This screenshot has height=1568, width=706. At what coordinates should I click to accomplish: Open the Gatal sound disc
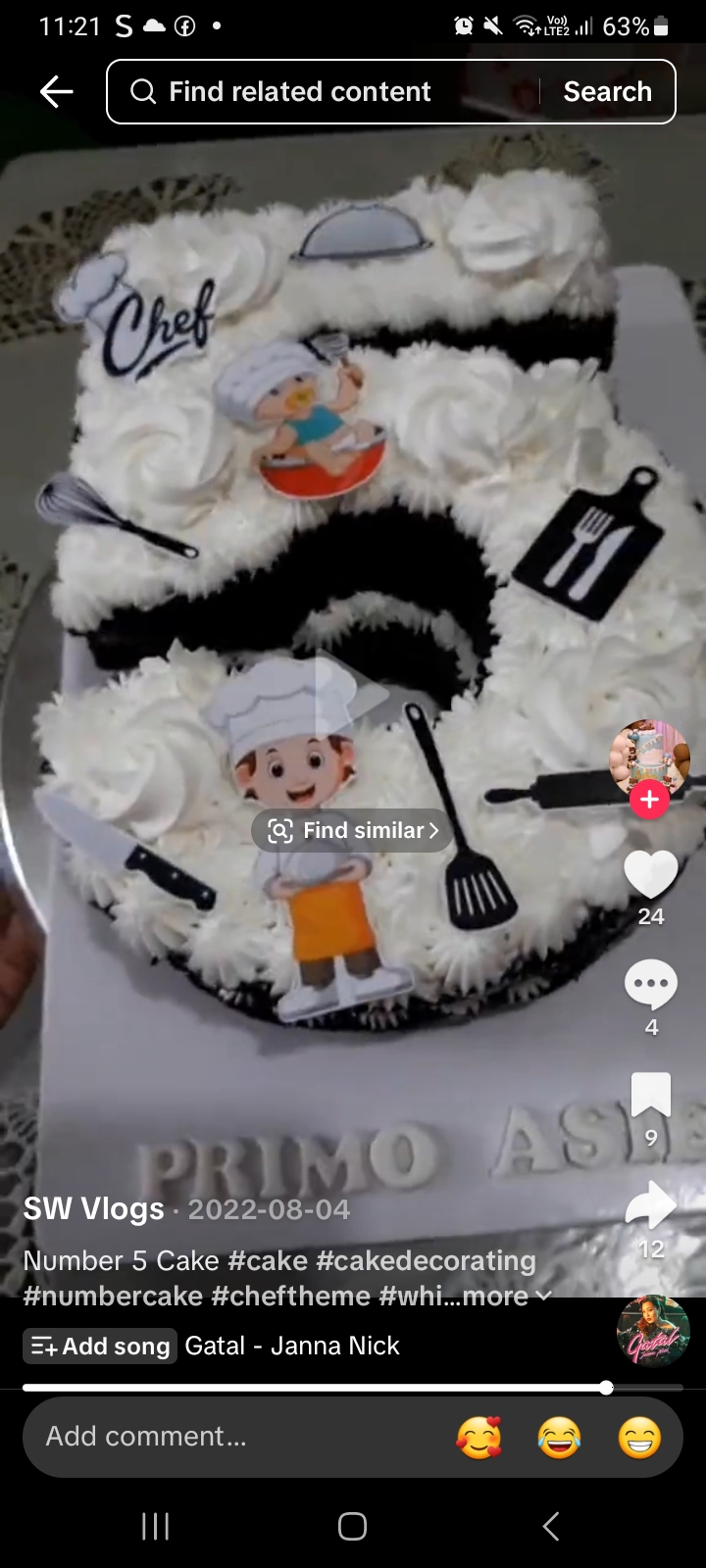point(653,1331)
